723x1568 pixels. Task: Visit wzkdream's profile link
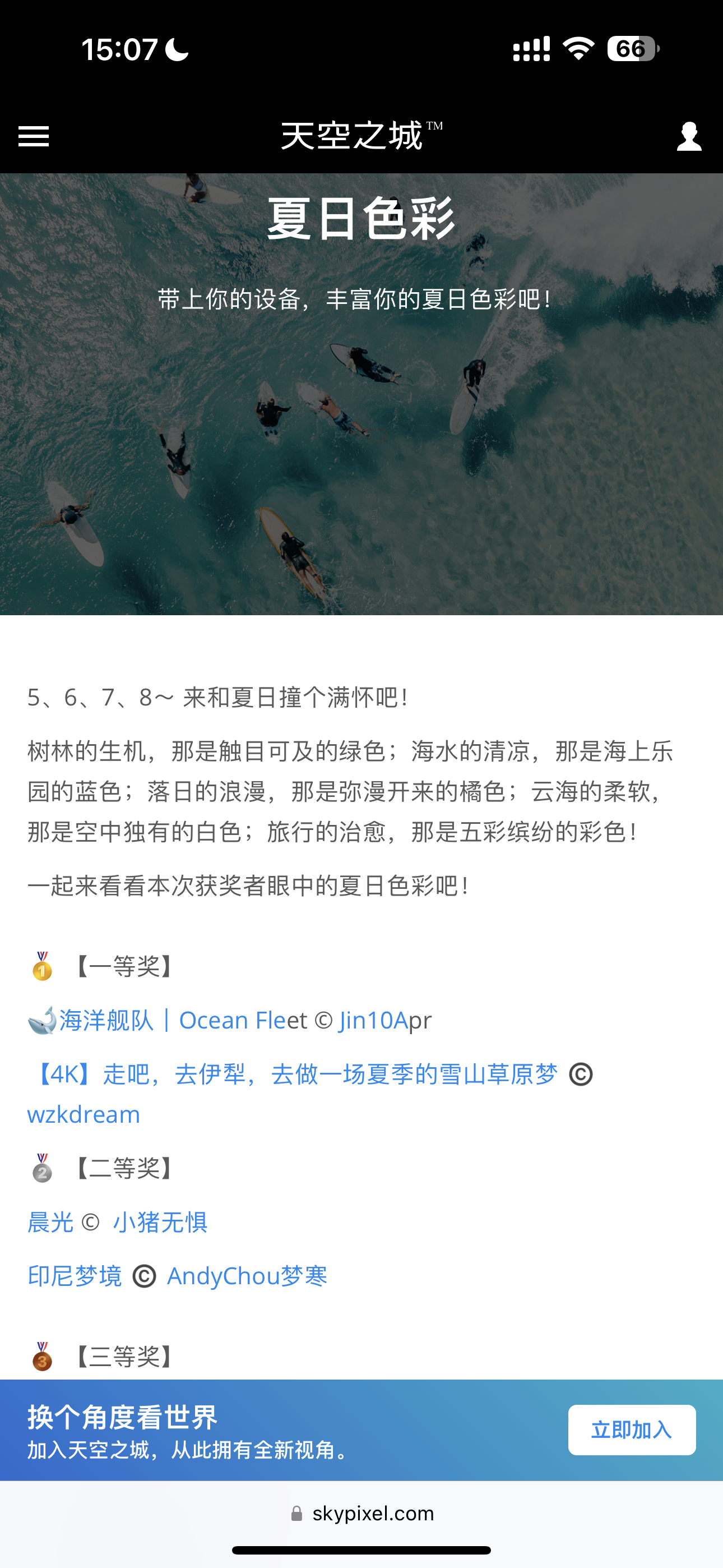click(84, 1114)
